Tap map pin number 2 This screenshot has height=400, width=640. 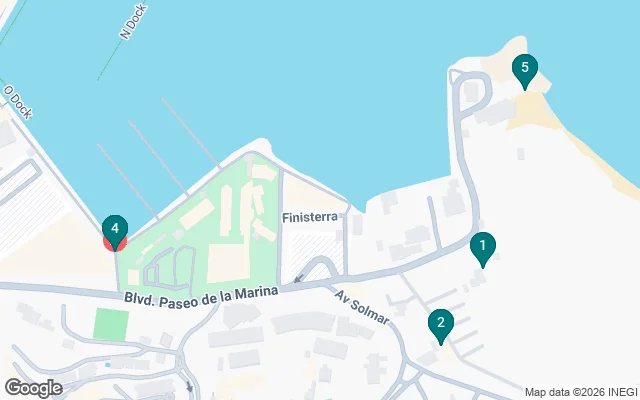pyautogui.click(x=439, y=324)
